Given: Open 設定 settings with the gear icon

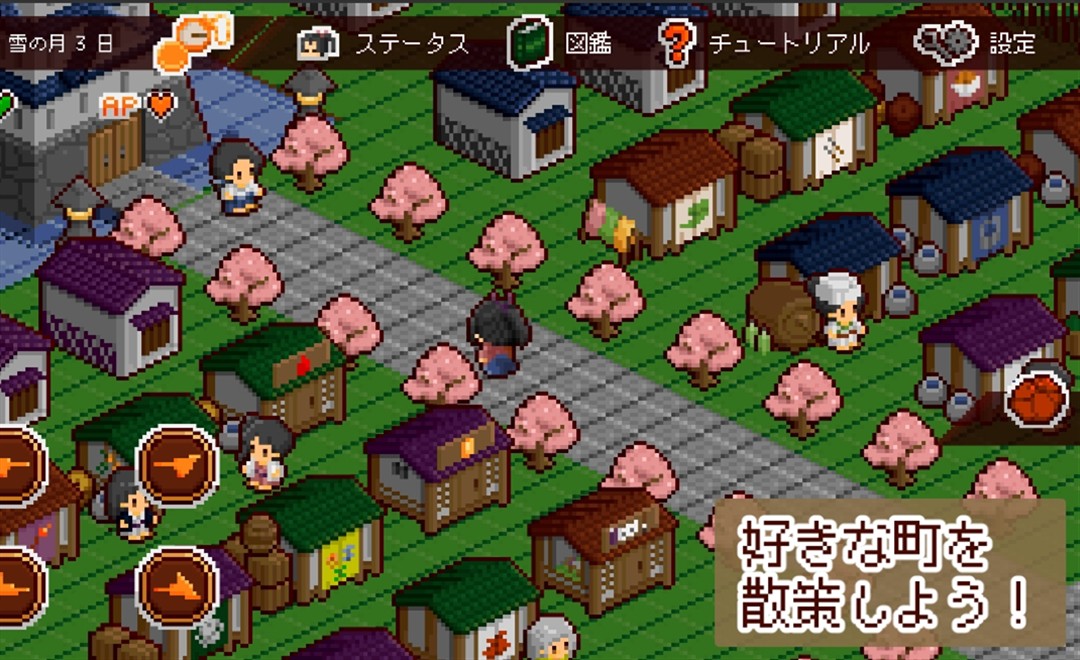Looking at the screenshot, I should coord(974,44).
